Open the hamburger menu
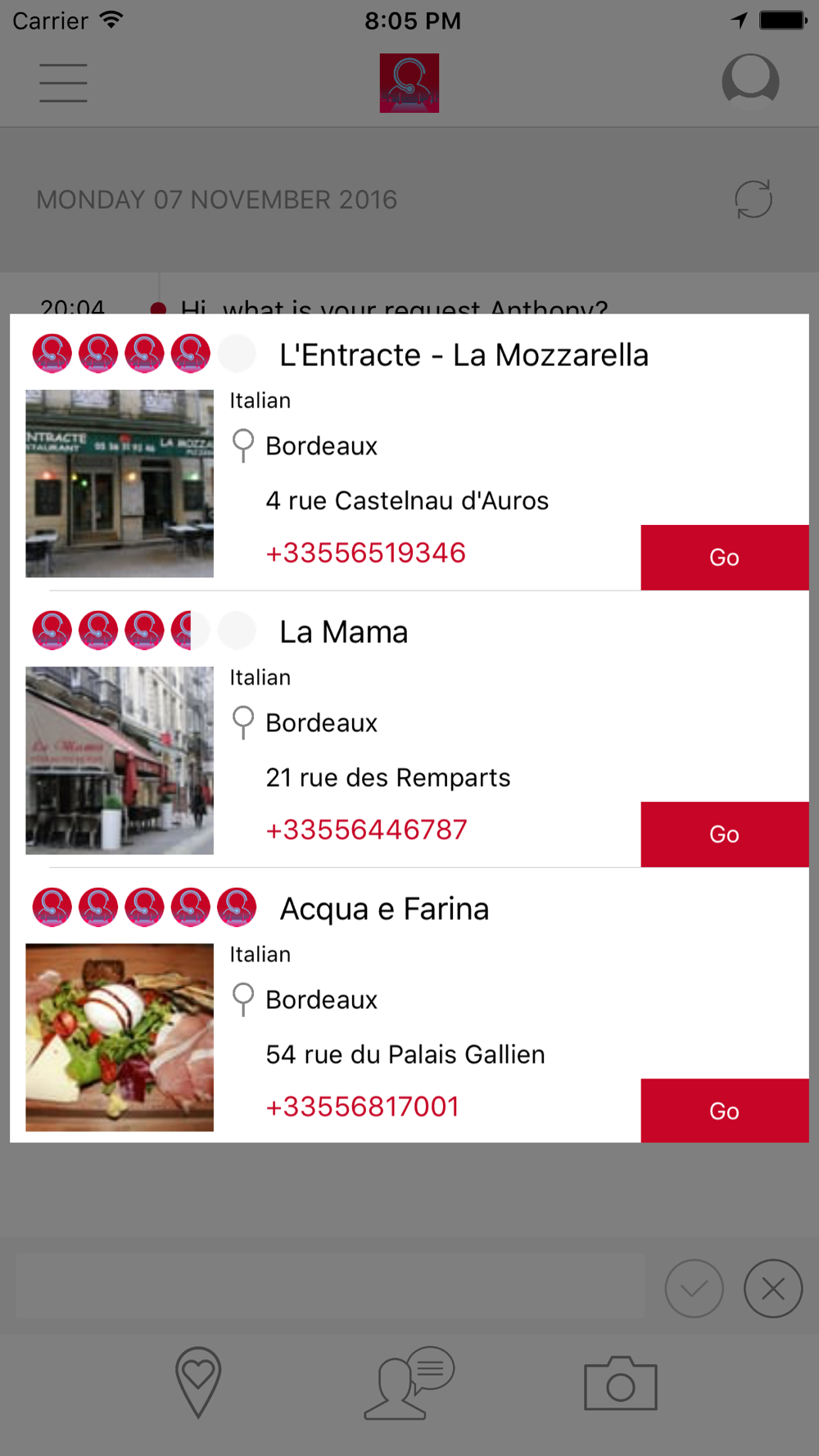Viewport: 819px width, 1456px height. click(x=63, y=83)
